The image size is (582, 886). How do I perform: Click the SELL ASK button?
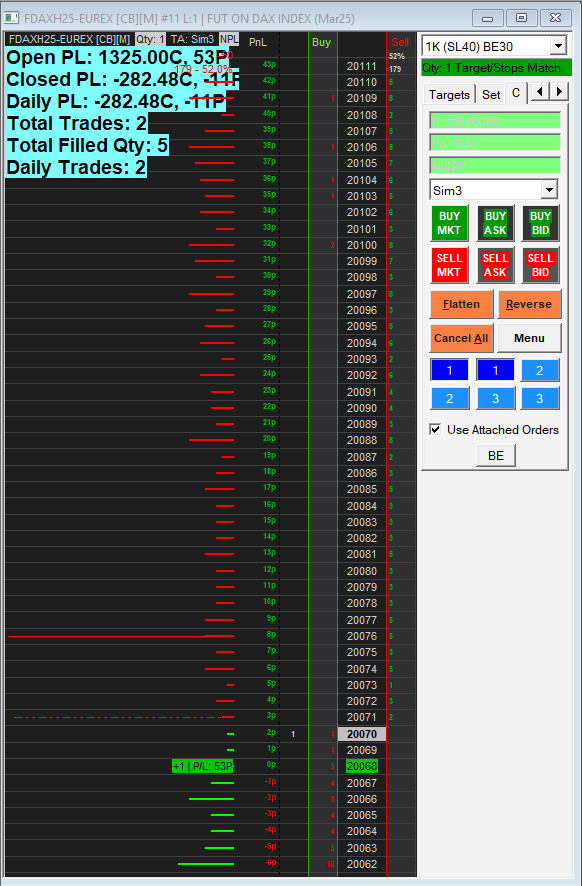(x=495, y=265)
